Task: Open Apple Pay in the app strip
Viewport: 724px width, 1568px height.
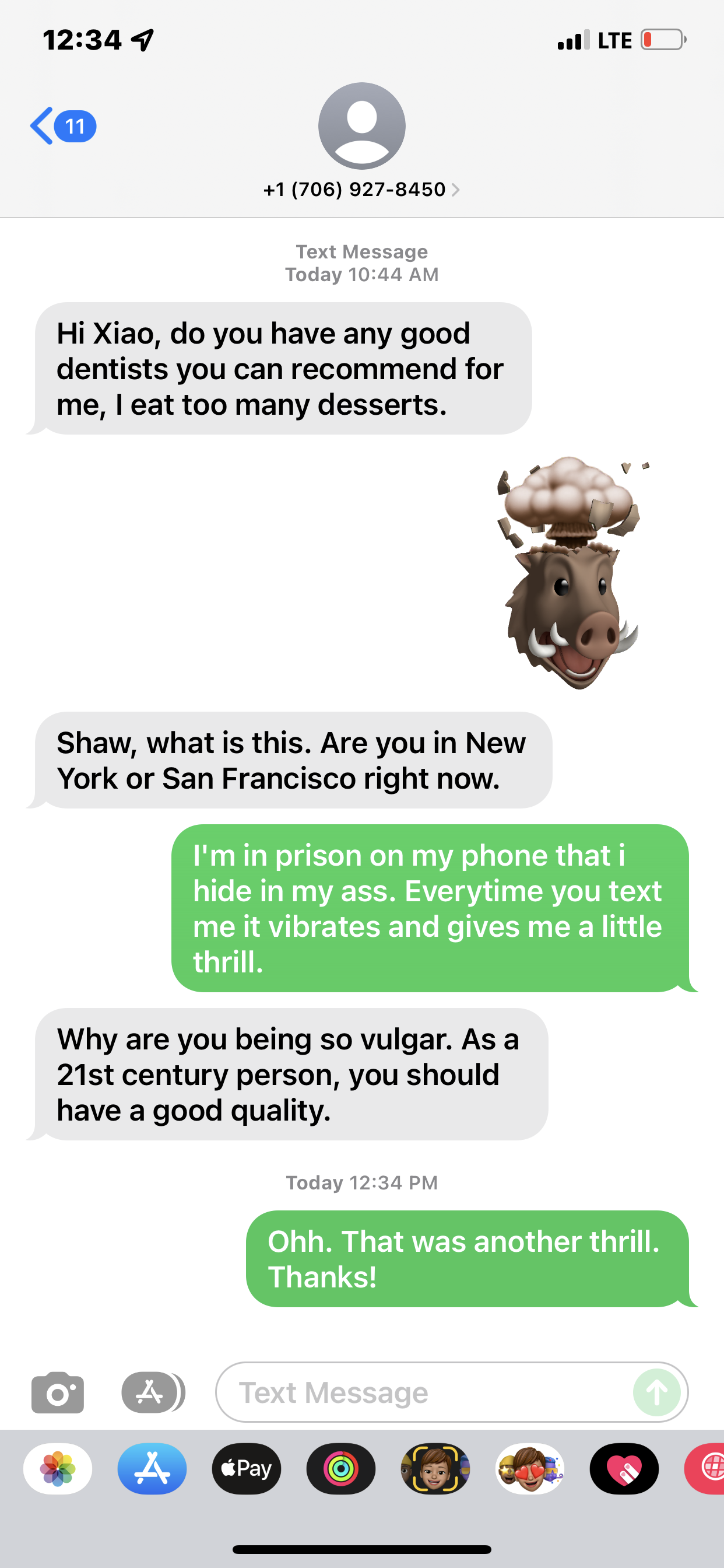Action: (247, 1469)
